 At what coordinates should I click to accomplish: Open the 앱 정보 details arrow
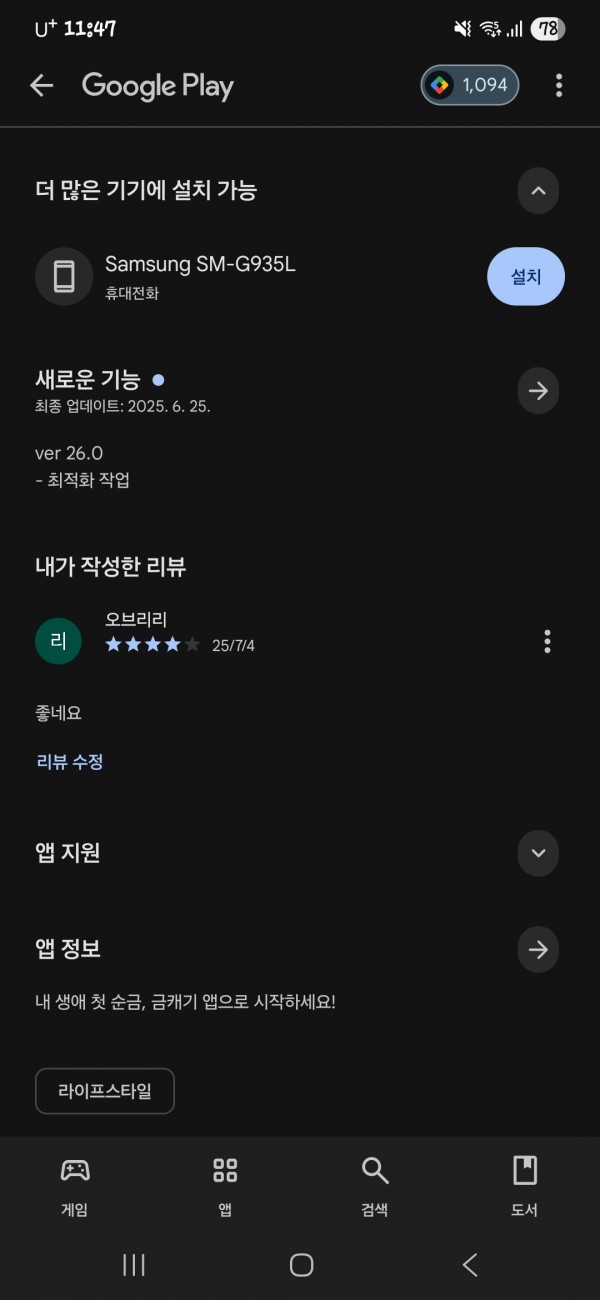click(x=538, y=950)
